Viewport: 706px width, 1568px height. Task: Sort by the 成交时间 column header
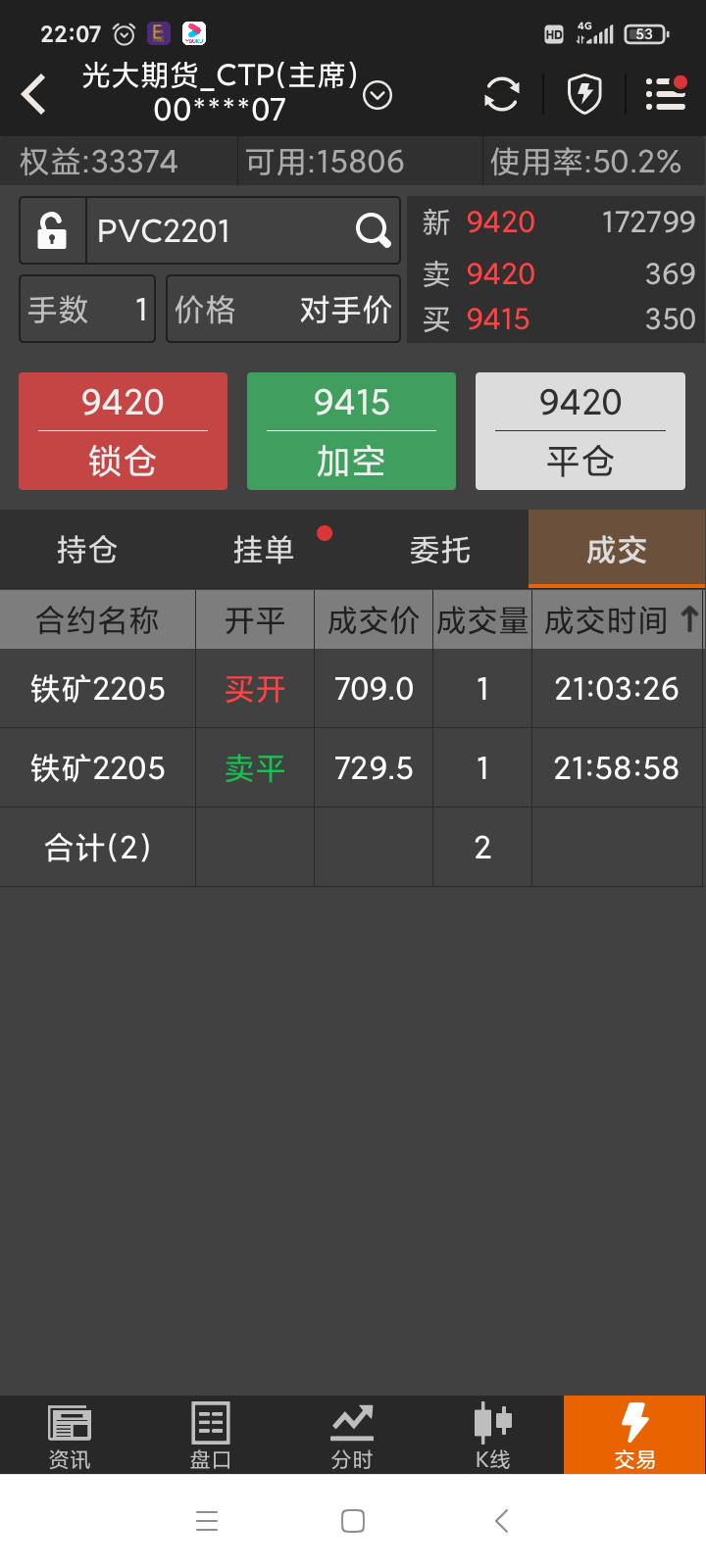click(x=618, y=620)
